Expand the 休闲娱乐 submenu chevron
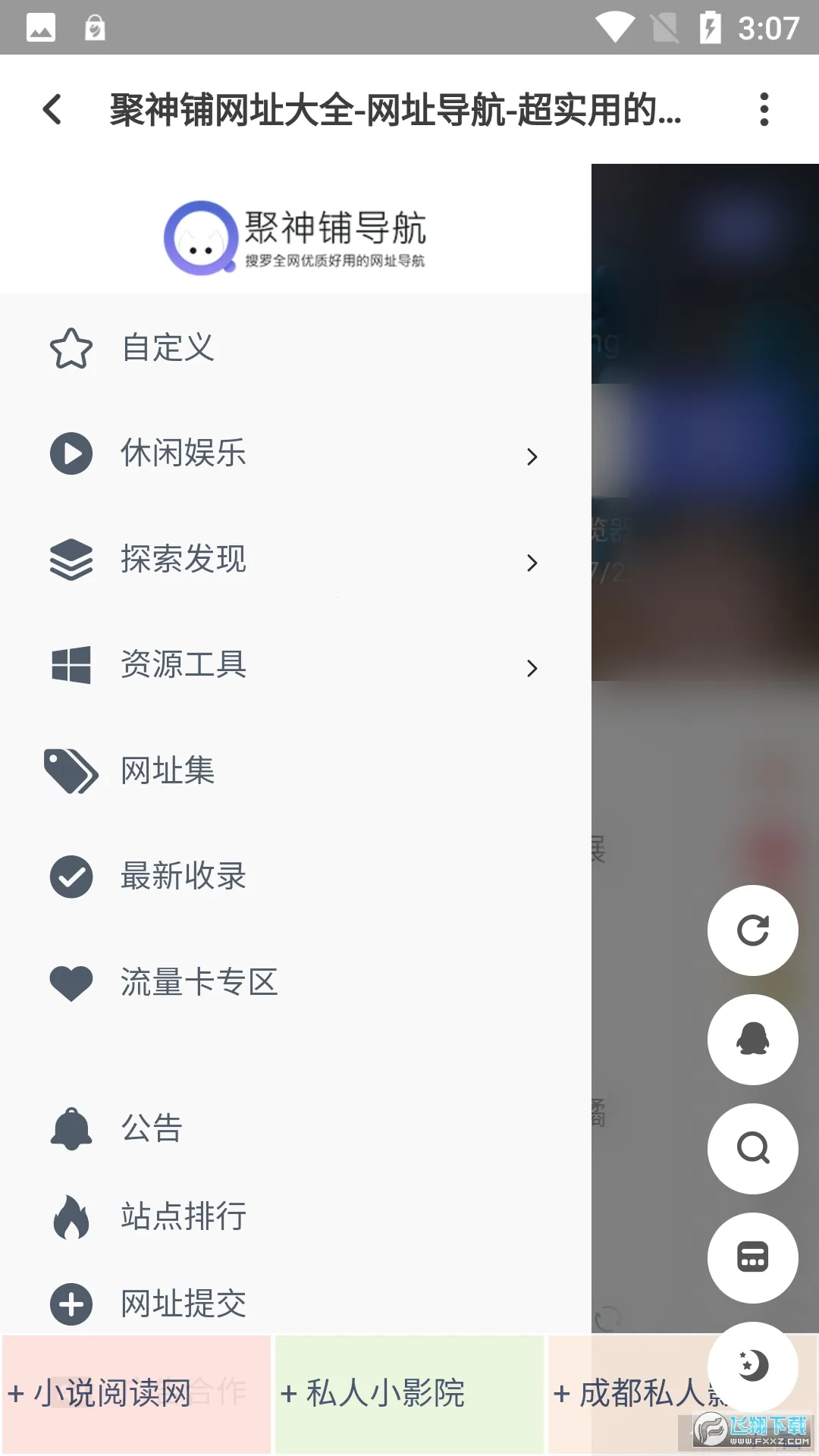 [x=532, y=457]
